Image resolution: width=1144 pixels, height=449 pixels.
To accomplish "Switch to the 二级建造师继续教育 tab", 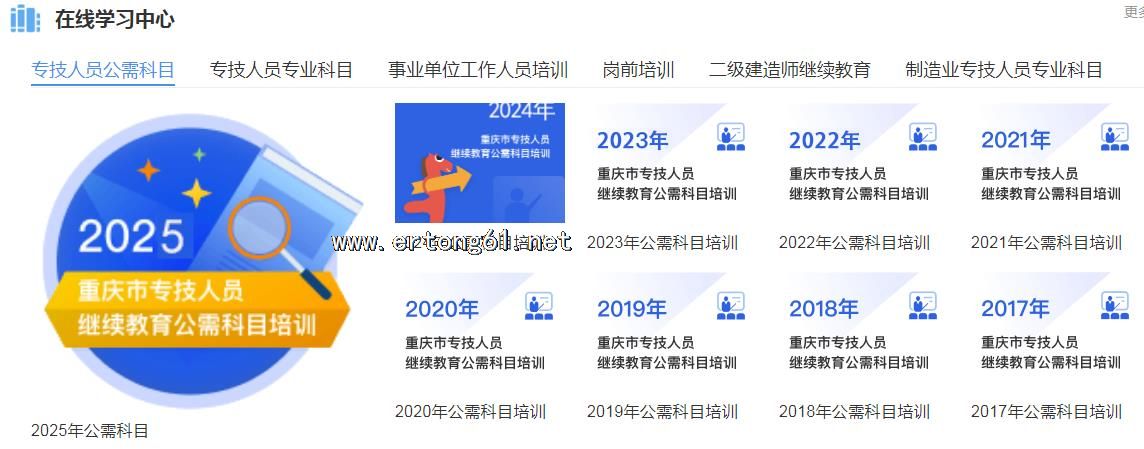I will coord(789,70).
